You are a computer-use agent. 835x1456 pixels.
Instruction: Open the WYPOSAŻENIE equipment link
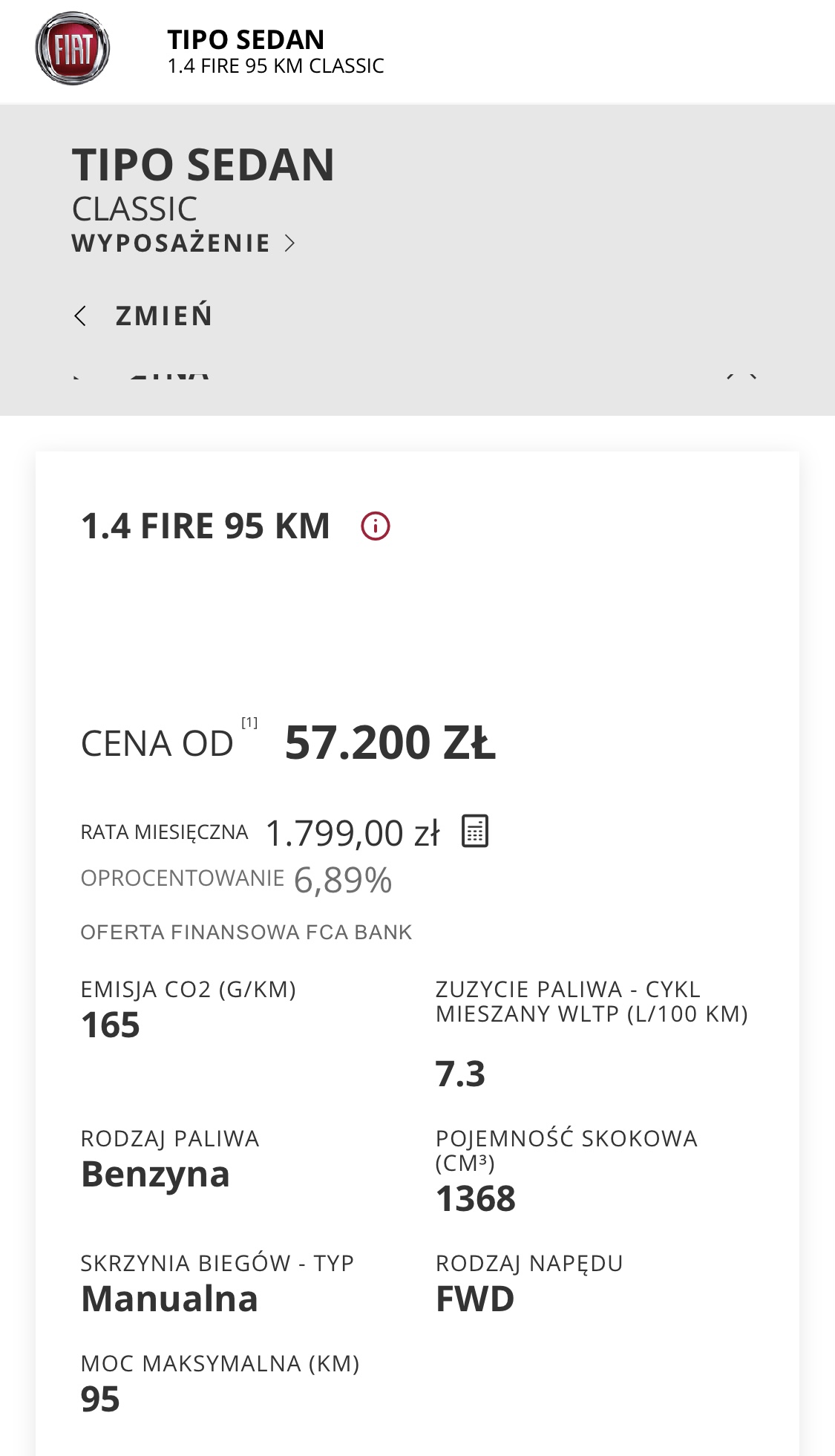click(x=183, y=244)
